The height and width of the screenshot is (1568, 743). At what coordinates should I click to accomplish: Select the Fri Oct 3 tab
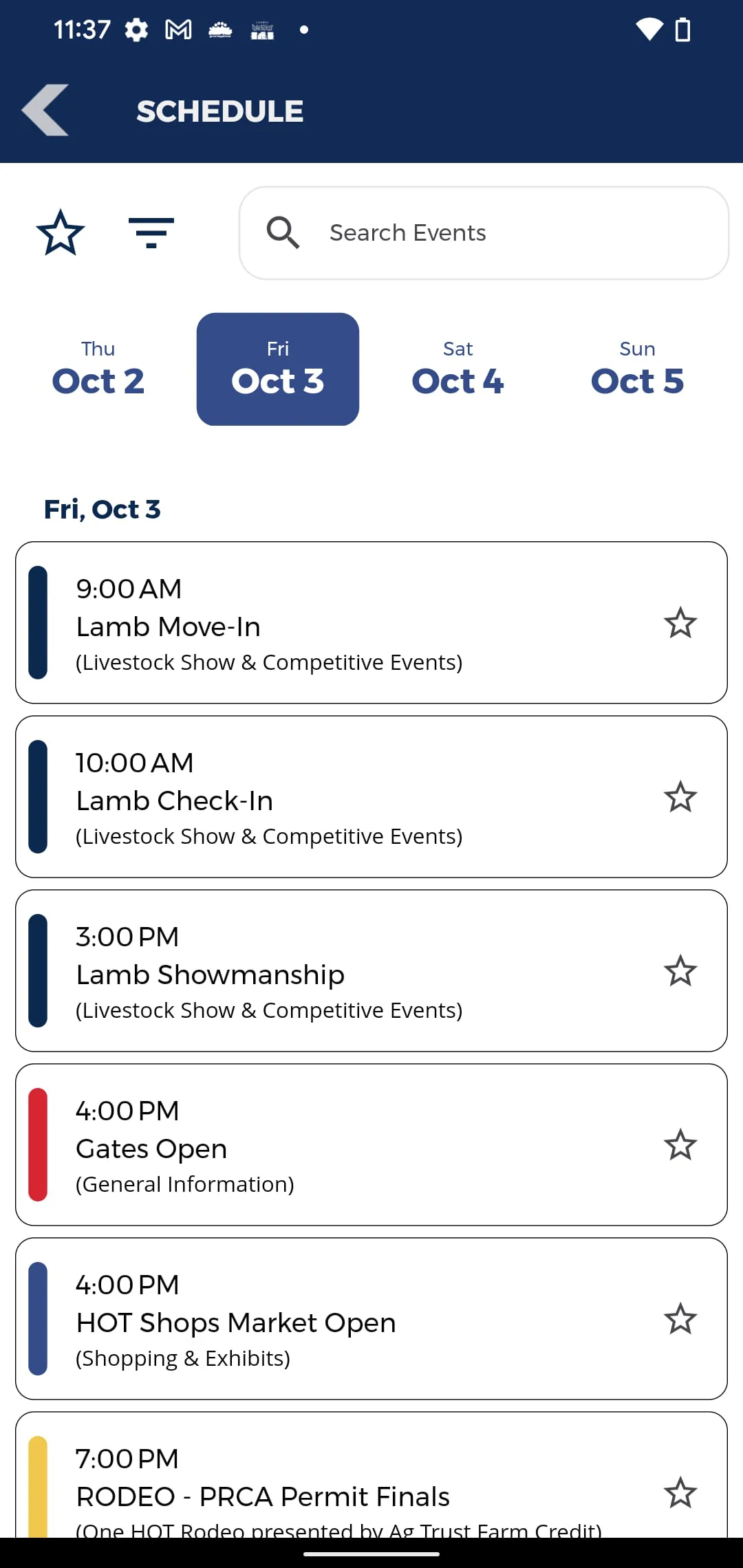coord(278,369)
